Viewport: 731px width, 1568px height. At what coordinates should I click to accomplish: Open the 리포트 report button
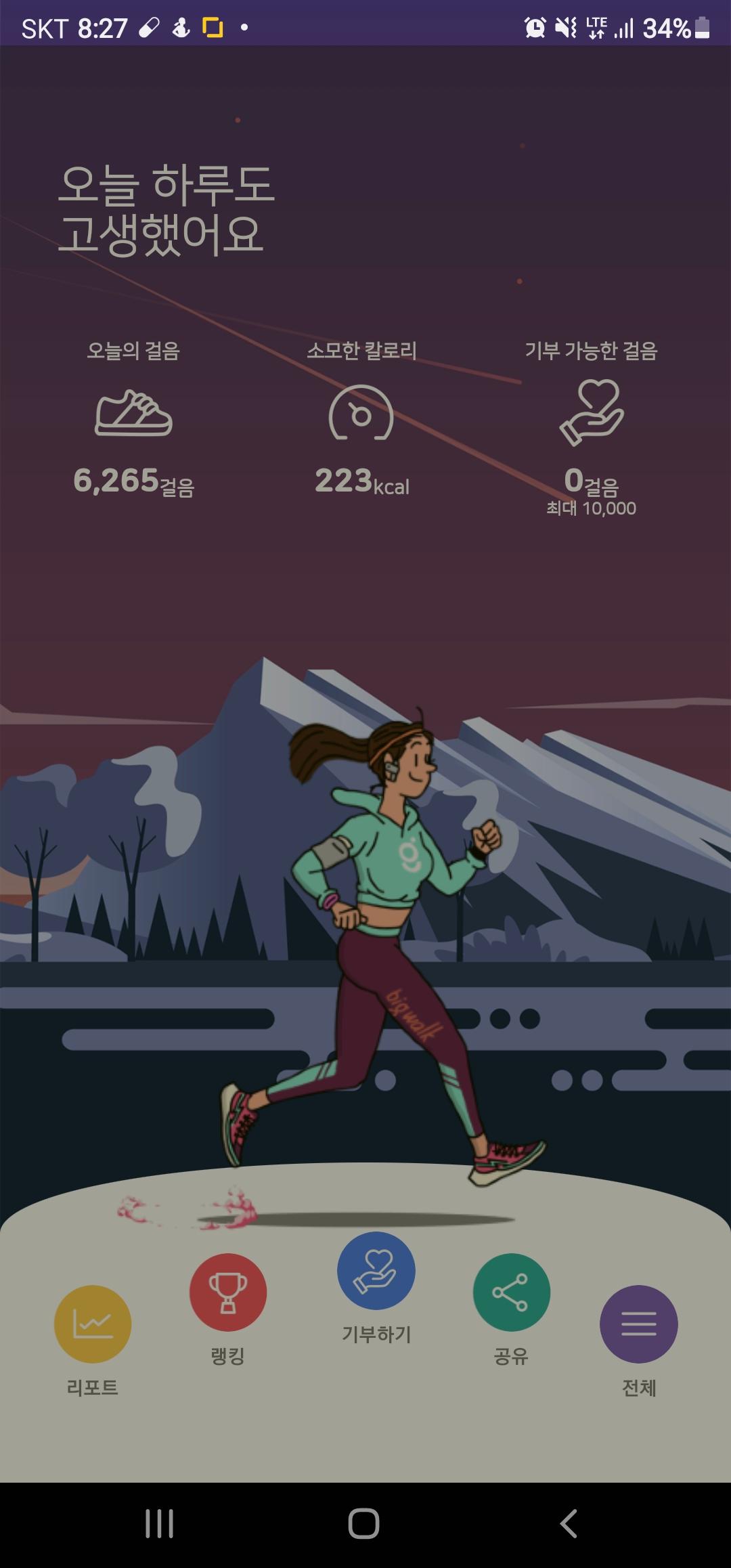tap(93, 1324)
